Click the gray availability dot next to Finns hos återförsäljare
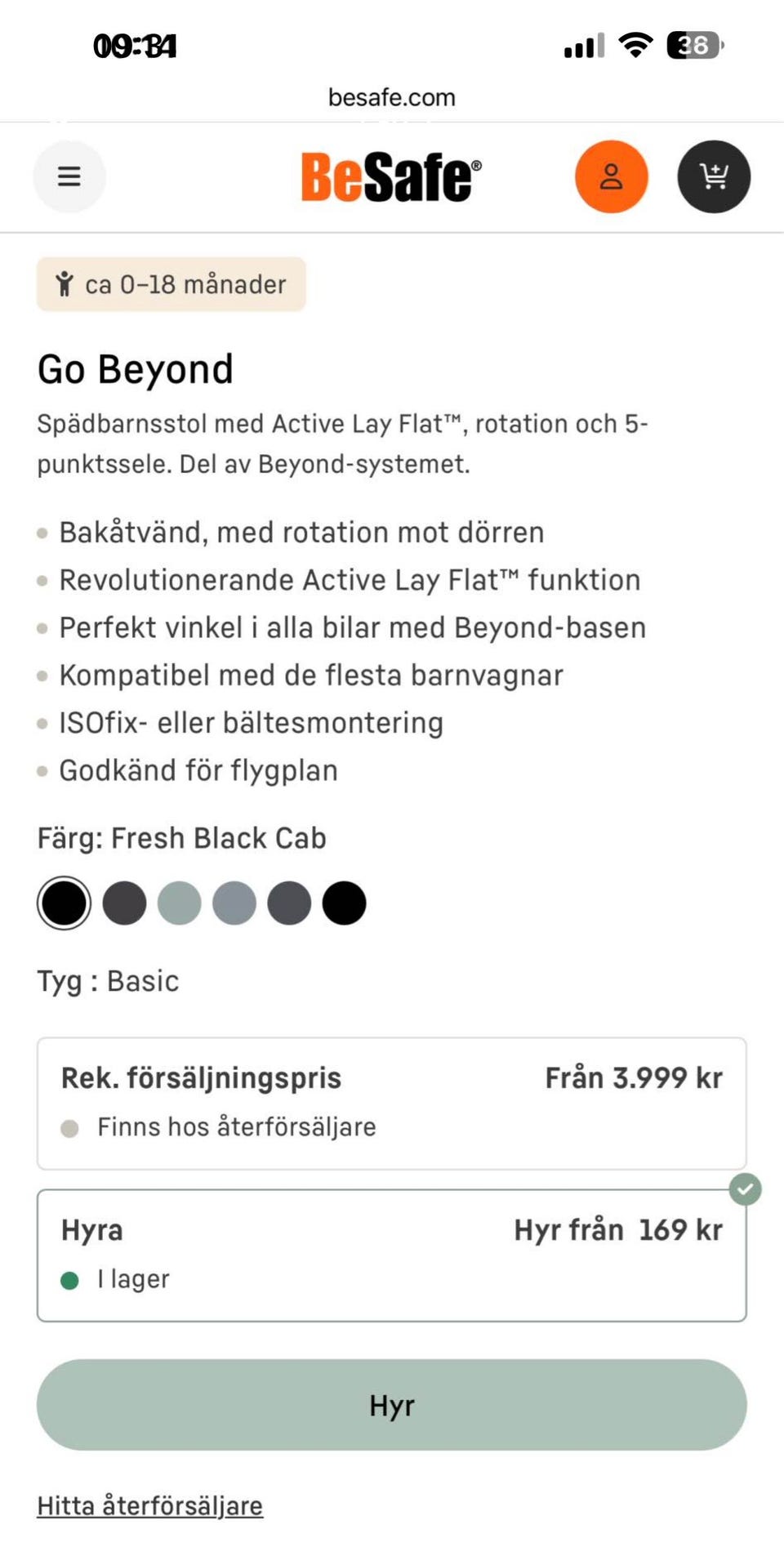The image size is (784, 1543). pos(71,1127)
